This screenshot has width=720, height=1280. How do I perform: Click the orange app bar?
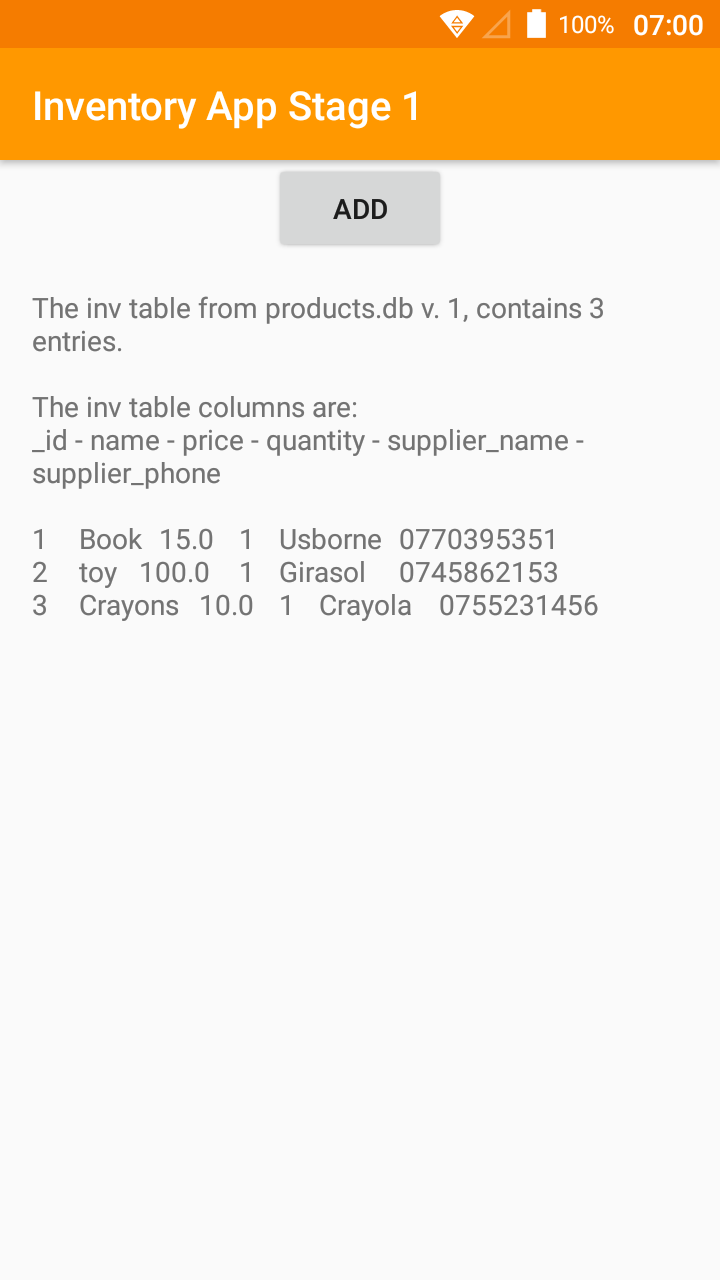[x=360, y=104]
